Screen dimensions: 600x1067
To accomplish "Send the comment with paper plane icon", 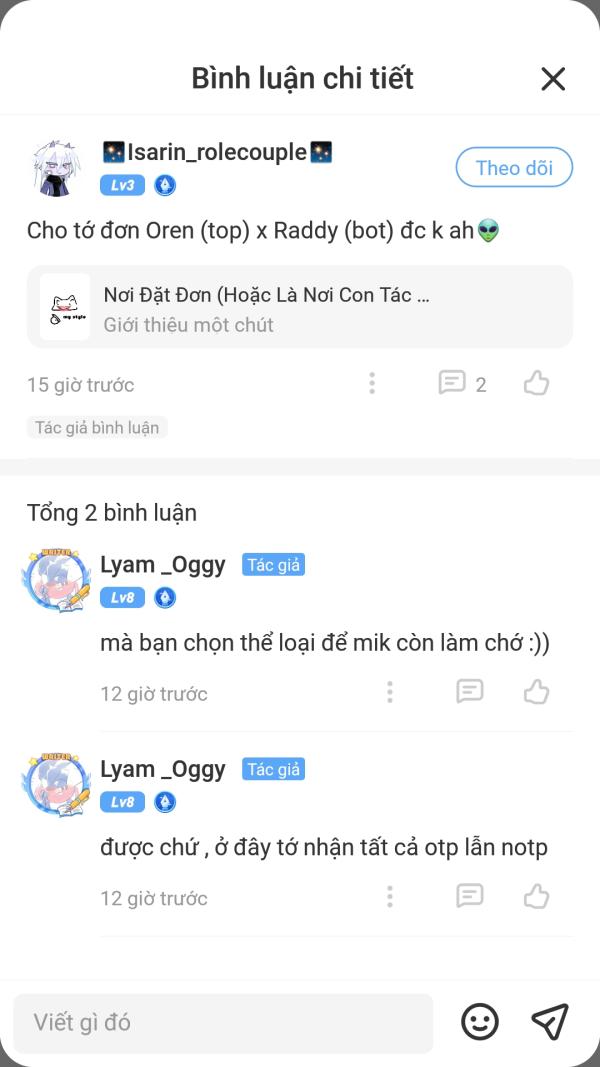I will [x=550, y=1022].
